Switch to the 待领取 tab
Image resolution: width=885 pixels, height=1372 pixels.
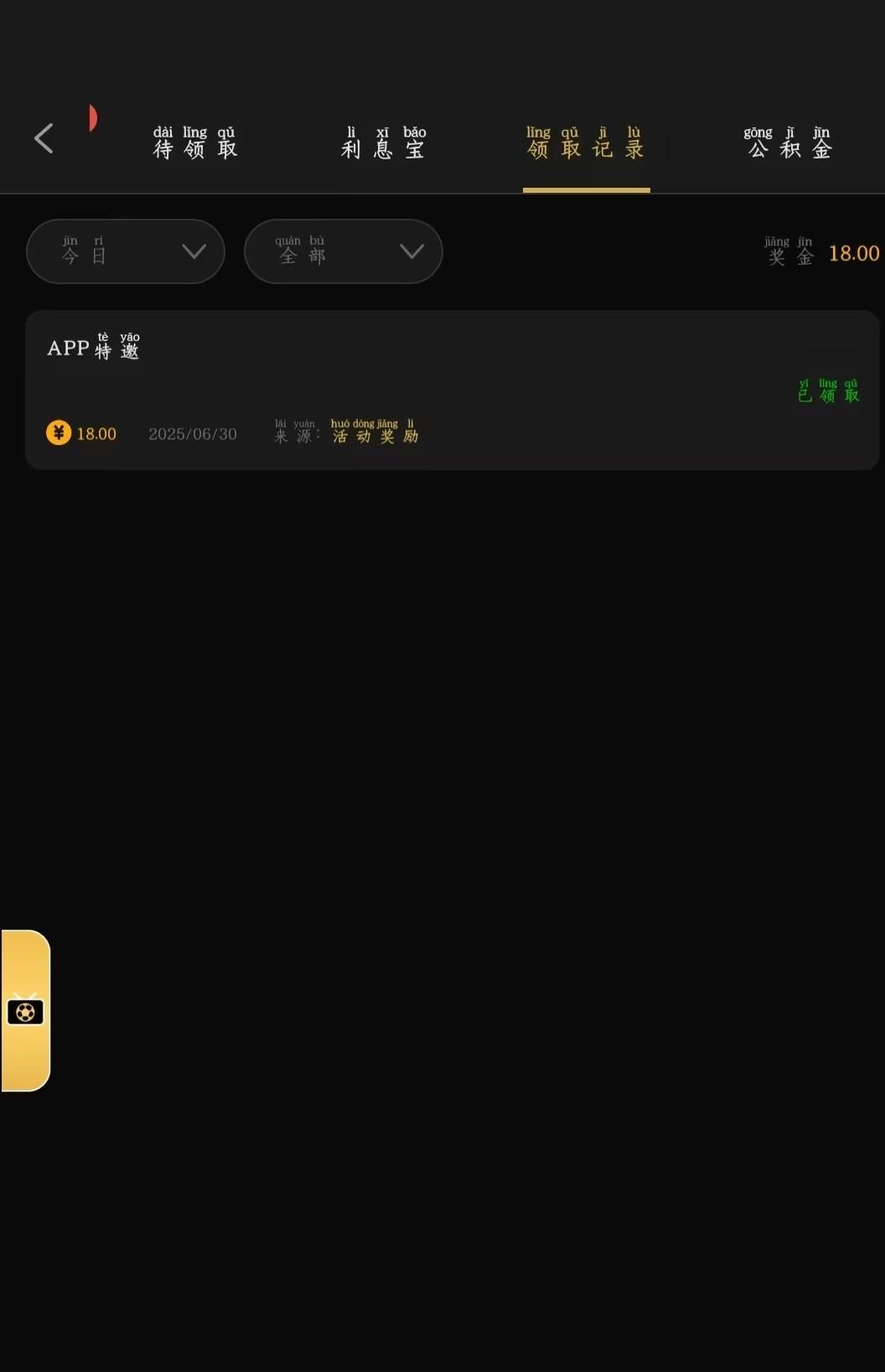pos(194,143)
